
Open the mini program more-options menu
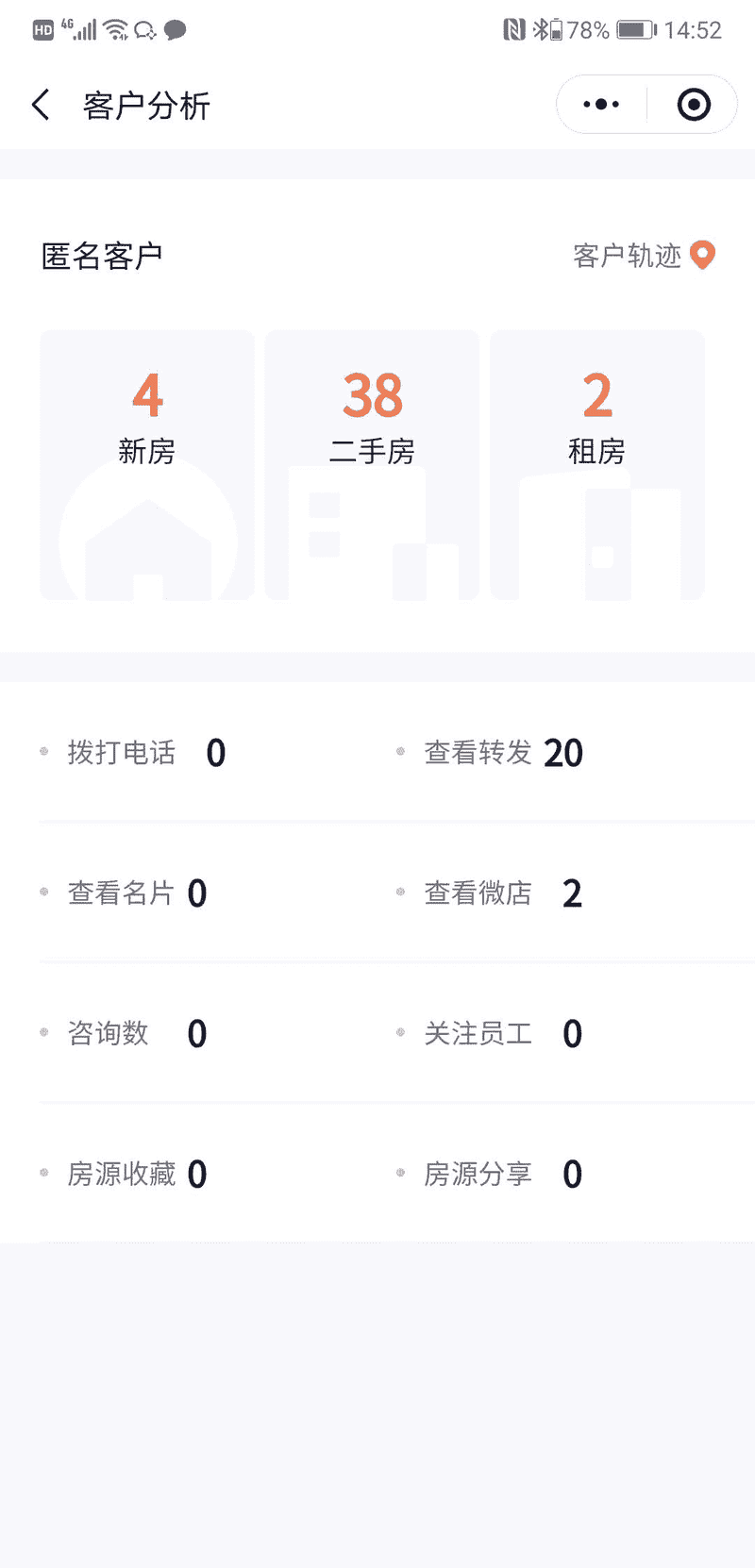pyautogui.click(x=601, y=105)
